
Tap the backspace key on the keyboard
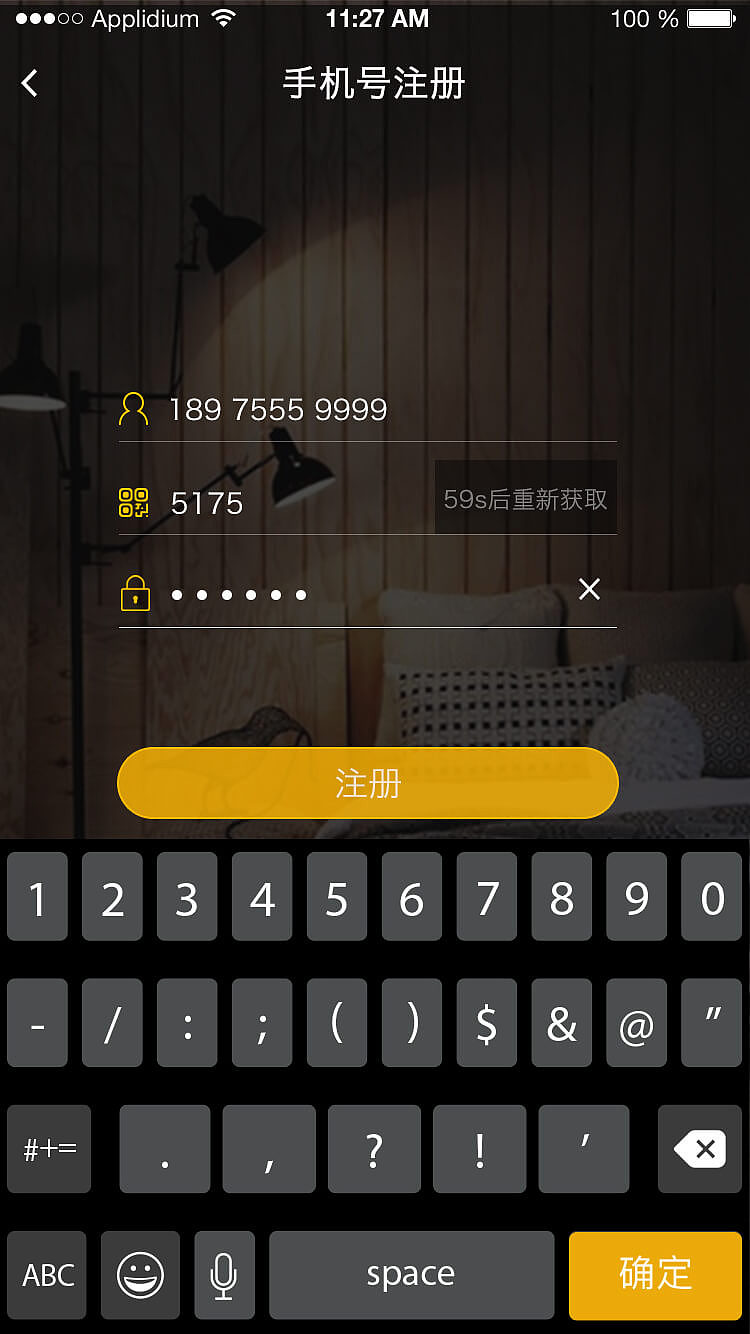pos(699,1149)
